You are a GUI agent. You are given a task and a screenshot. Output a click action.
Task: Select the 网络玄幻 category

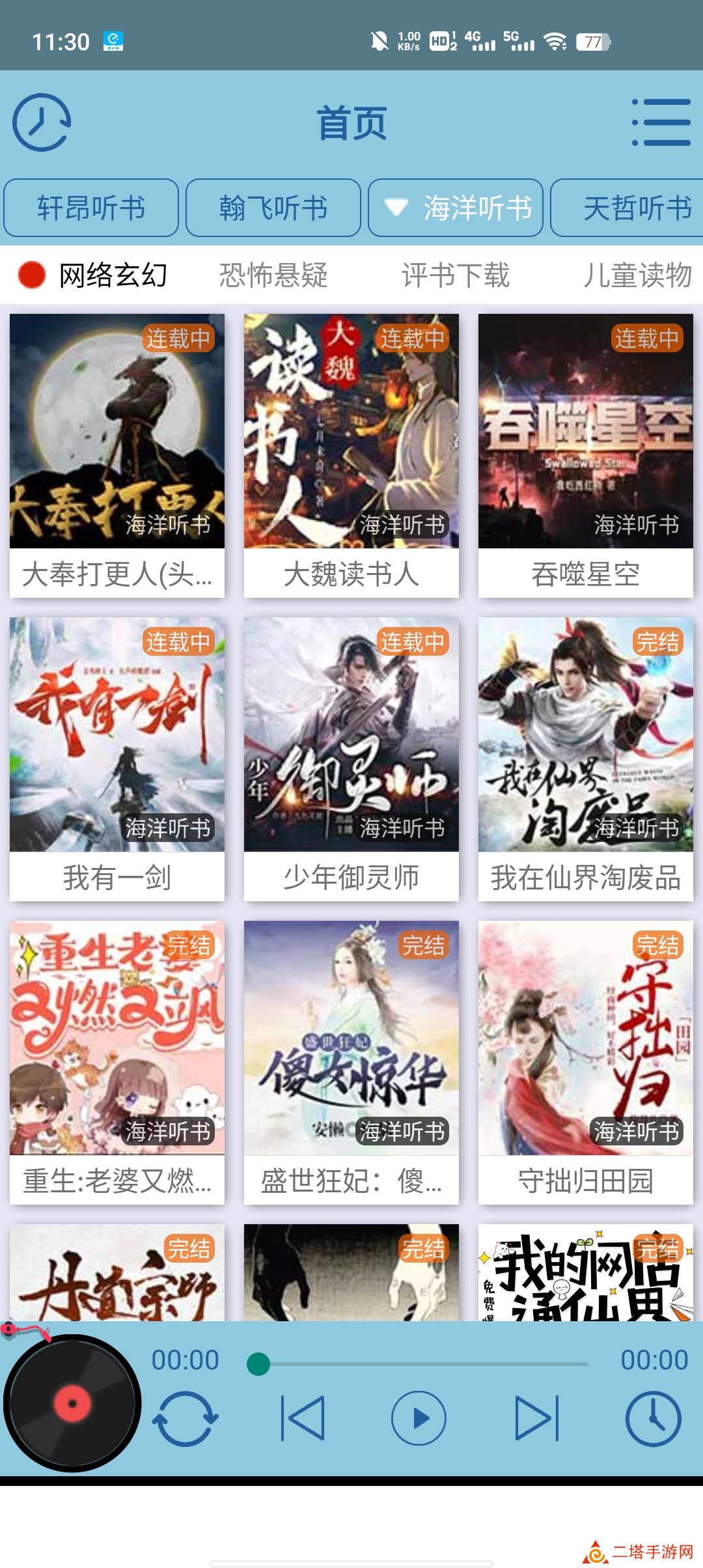pyautogui.click(x=112, y=275)
